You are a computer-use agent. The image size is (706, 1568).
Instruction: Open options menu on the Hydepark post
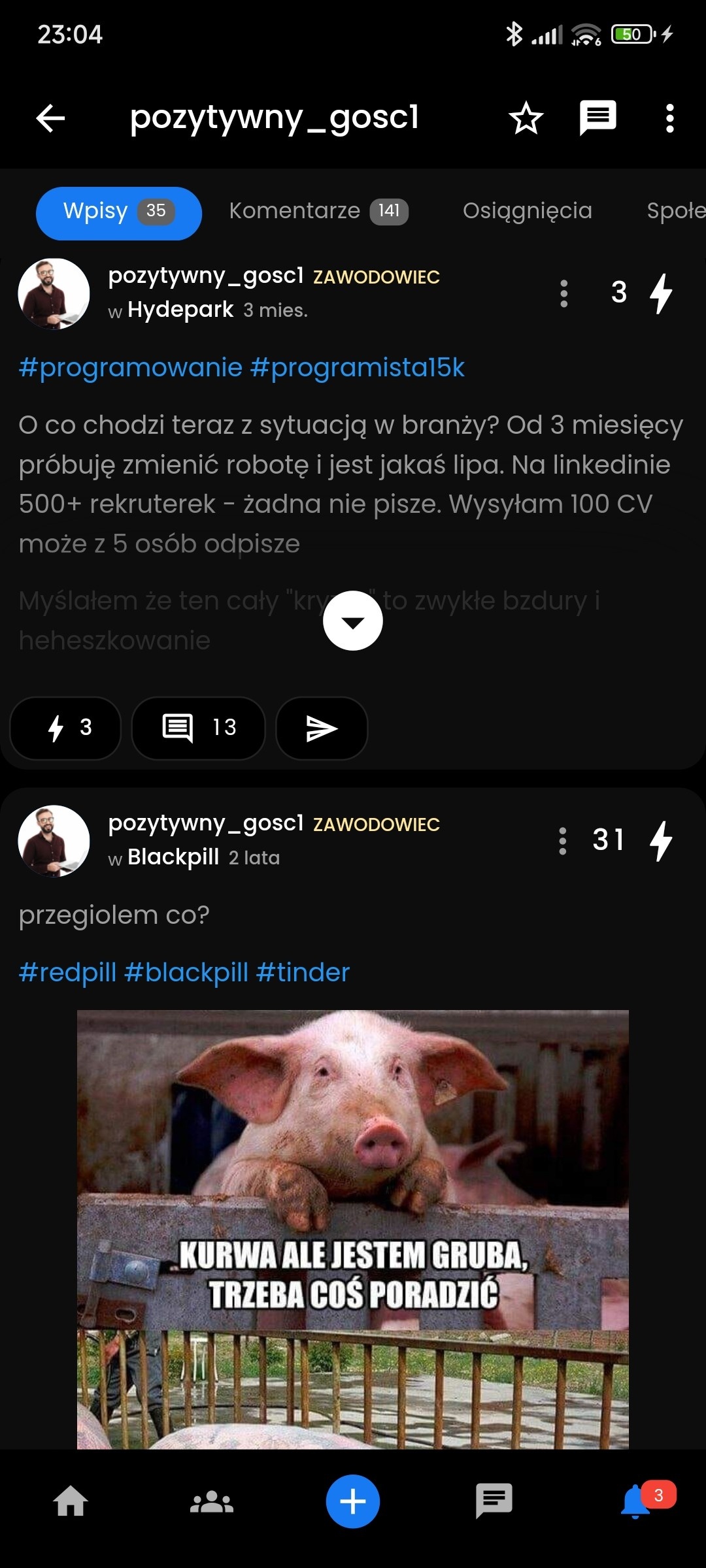pos(563,293)
